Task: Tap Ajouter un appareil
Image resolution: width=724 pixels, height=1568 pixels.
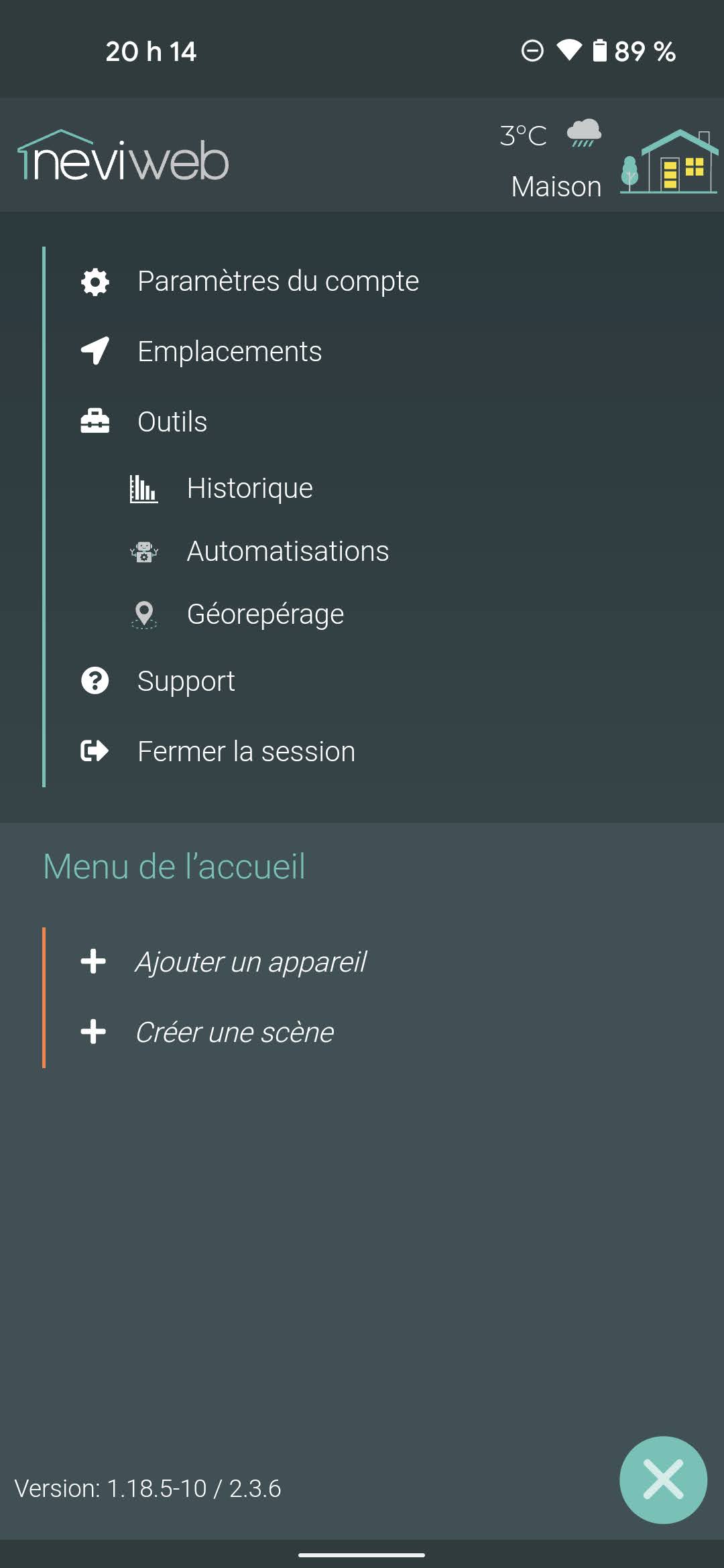Action: (x=250, y=962)
